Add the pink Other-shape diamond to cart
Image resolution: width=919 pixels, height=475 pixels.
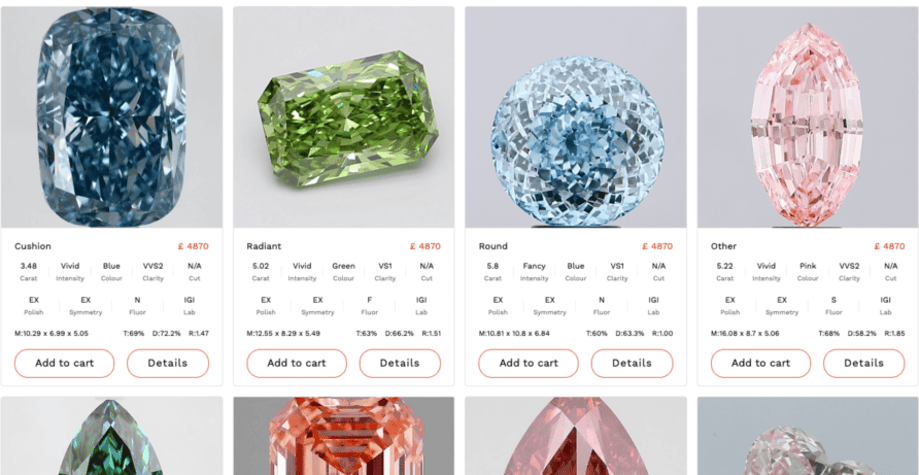(760, 363)
